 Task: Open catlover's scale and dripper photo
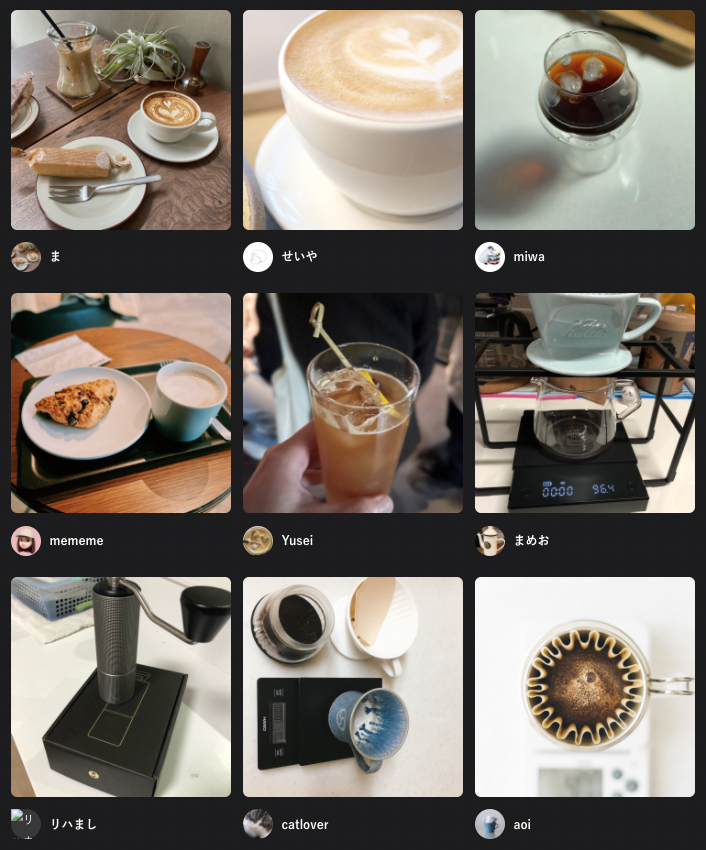point(353,687)
